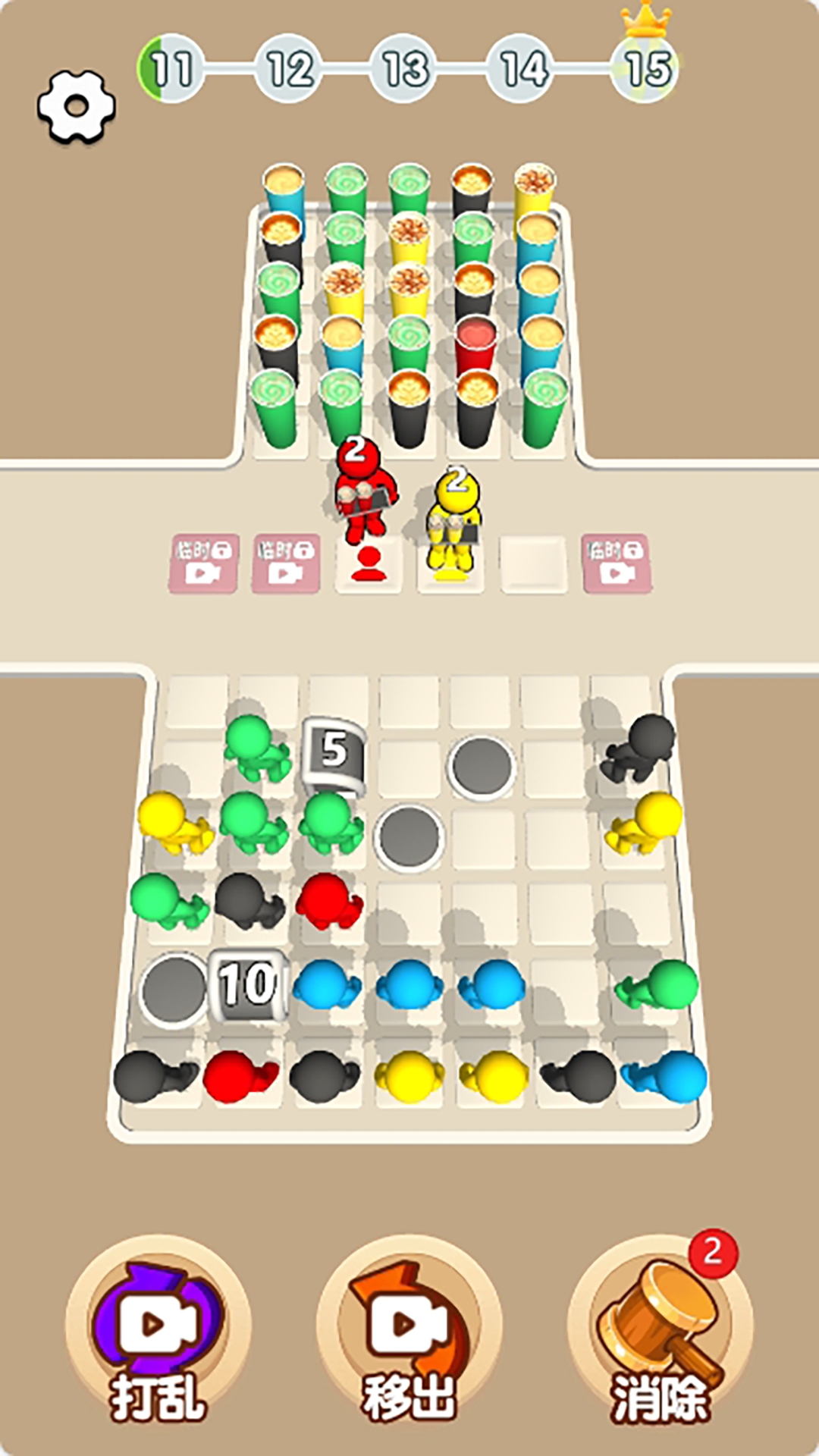Unlock the rightmost 临时 video slot
The image size is (819, 1456).
pos(617,564)
